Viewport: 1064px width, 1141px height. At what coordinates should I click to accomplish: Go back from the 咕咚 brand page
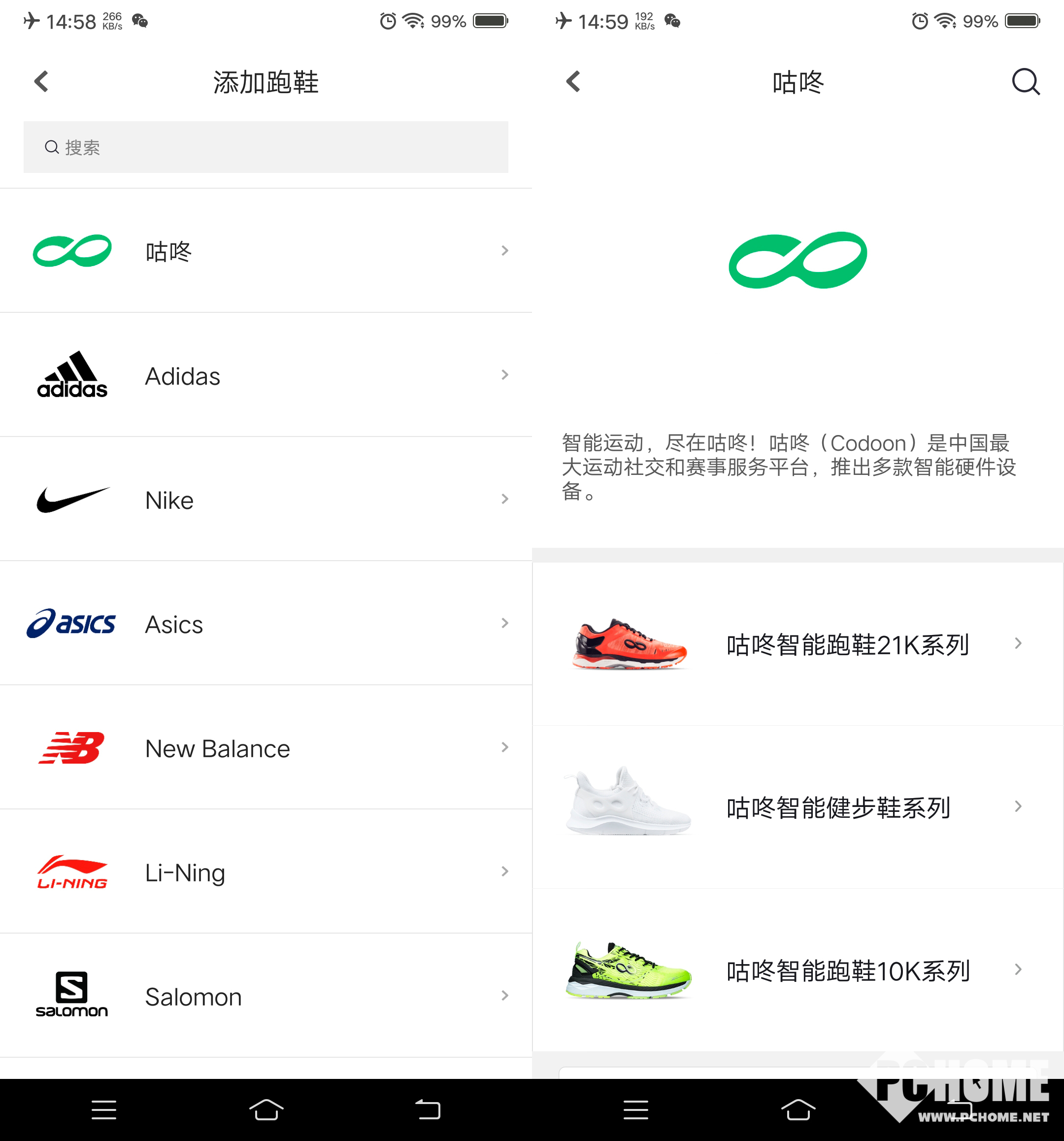point(573,81)
